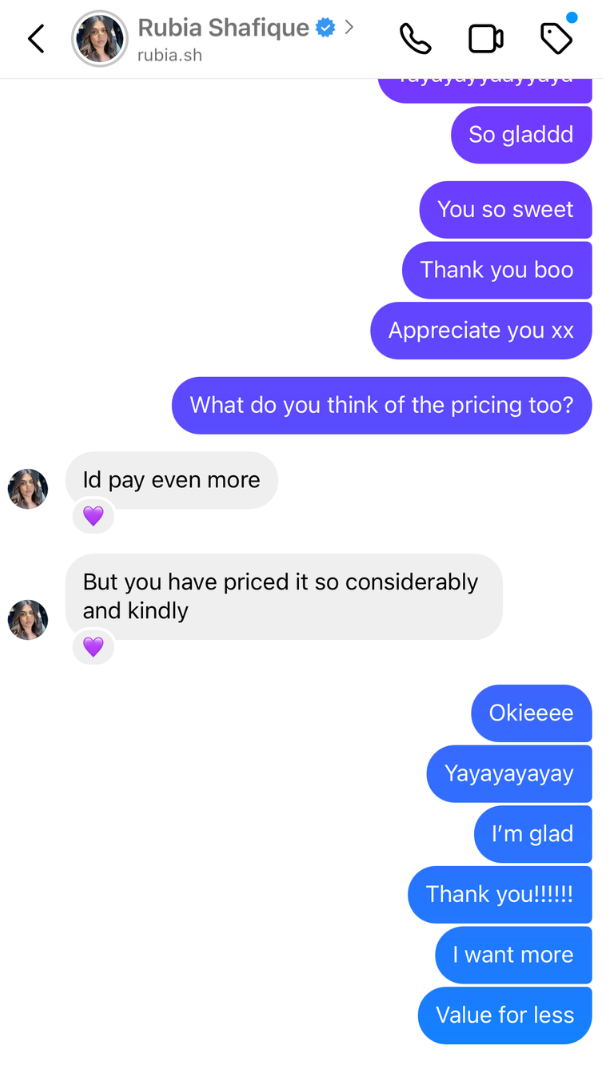Image resolution: width=611 pixels, height=1080 pixels.
Task: Open Rubia's avatar beside 'Id pay even more'
Action: point(28,489)
